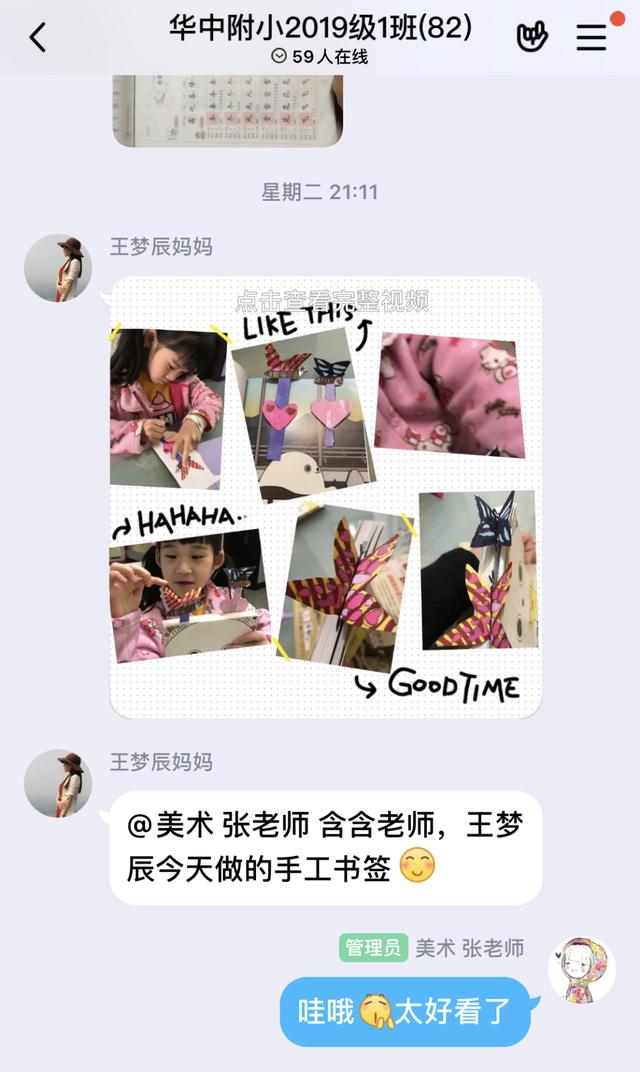The height and width of the screenshot is (1072, 640).
Task: Go back using the back arrow
Action: (37, 38)
